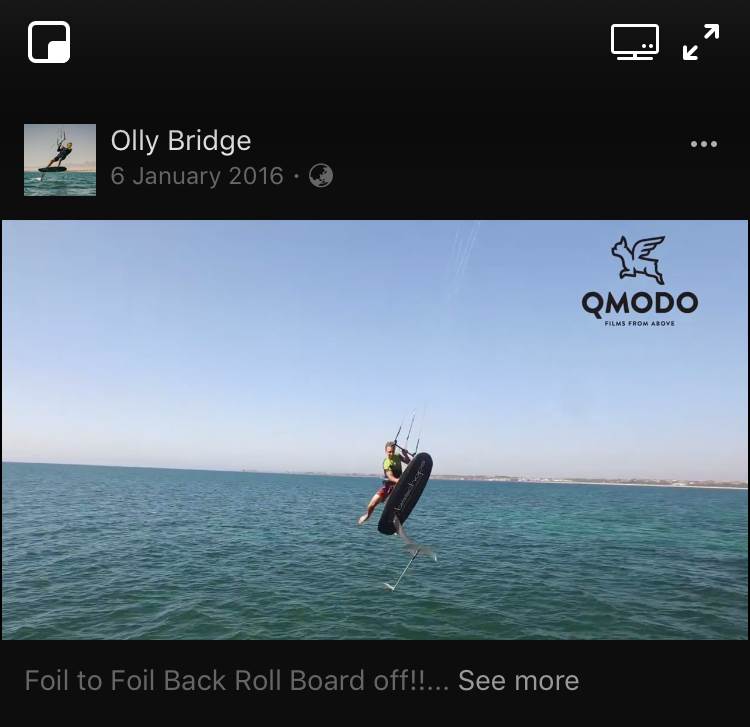Open the post's three-dot options menu
The image size is (750, 727).
704,144
